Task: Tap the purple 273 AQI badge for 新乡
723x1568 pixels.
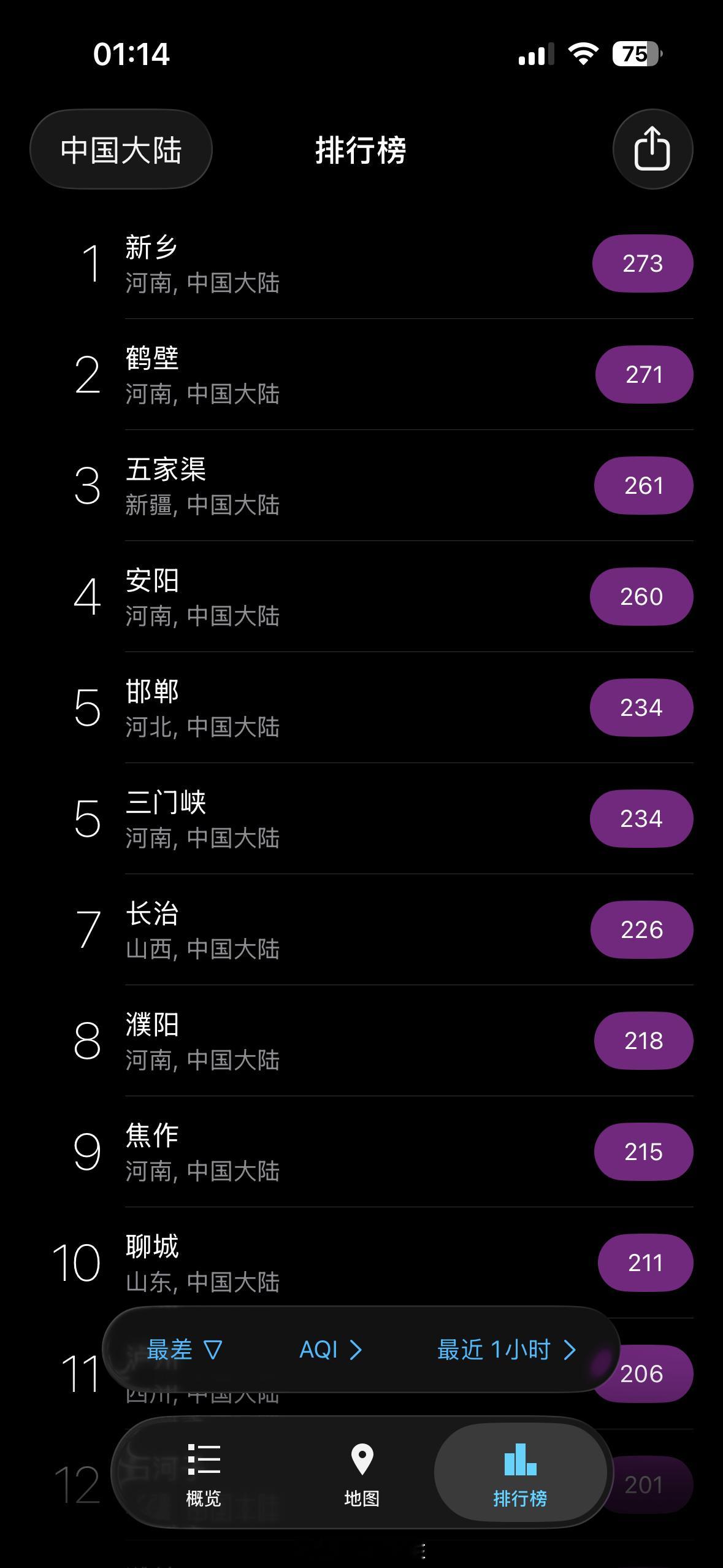Action: pyautogui.click(x=641, y=264)
